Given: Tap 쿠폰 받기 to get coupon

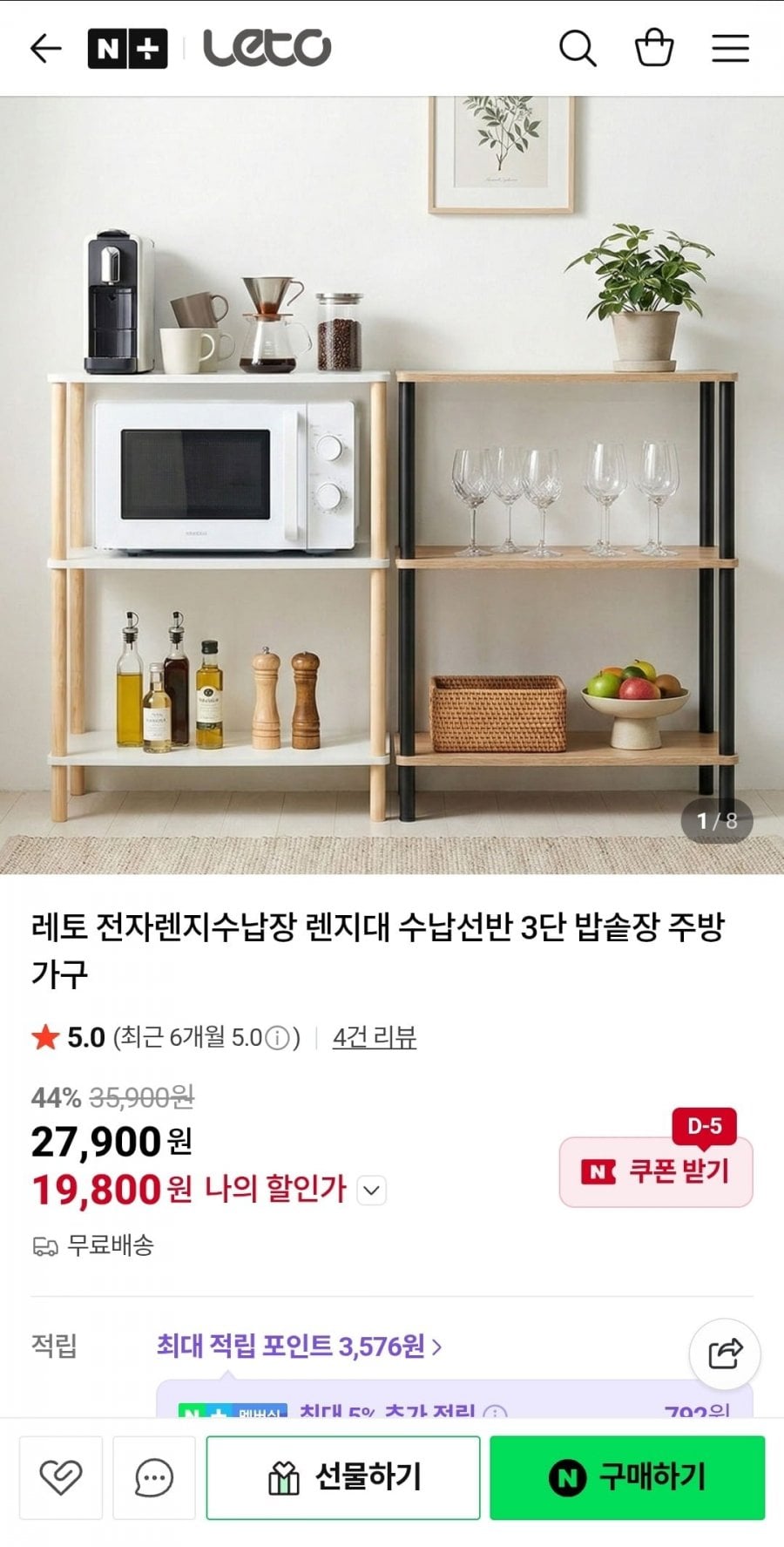Looking at the screenshot, I should pos(656,1172).
